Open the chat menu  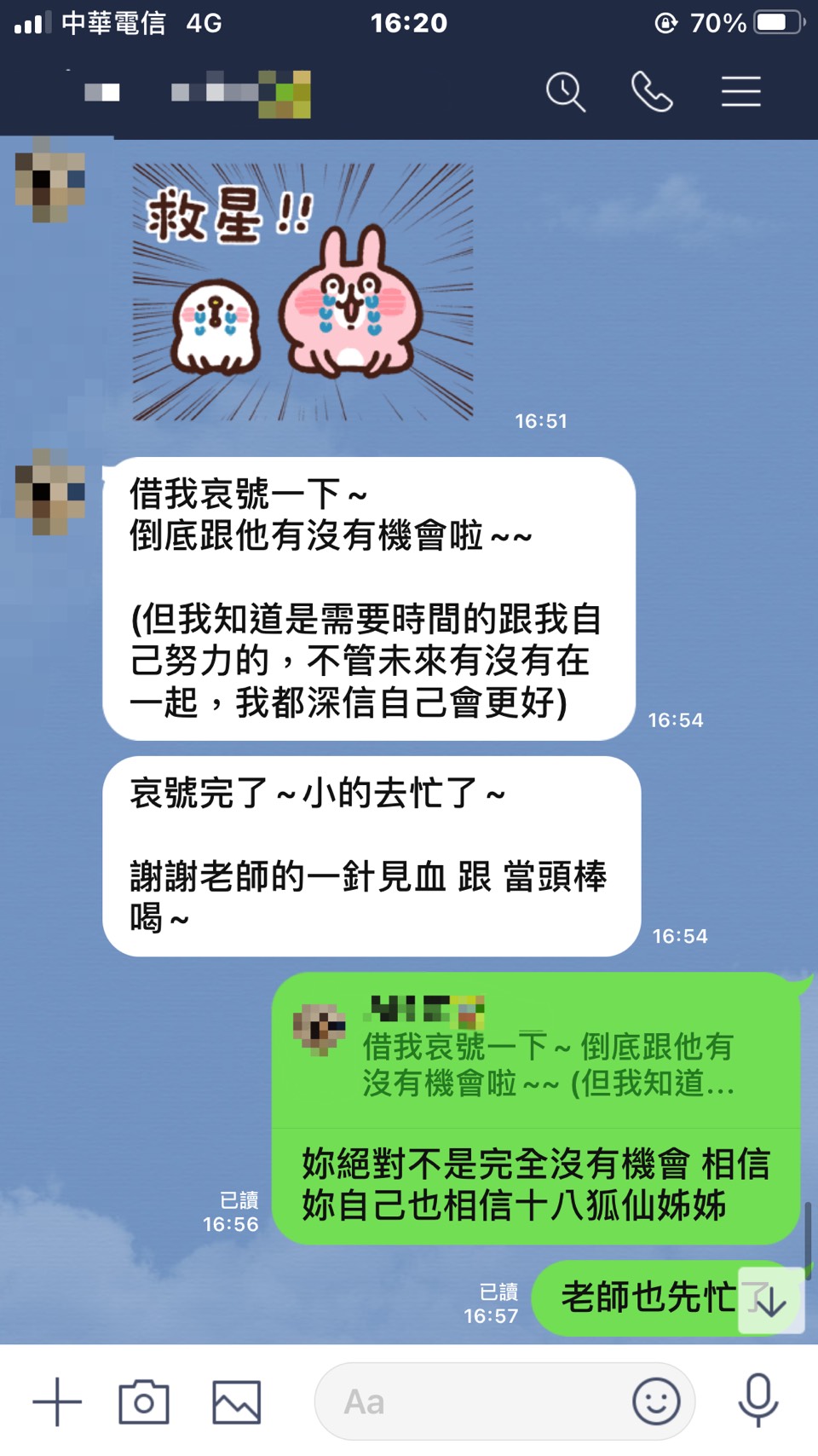tap(740, 92)
